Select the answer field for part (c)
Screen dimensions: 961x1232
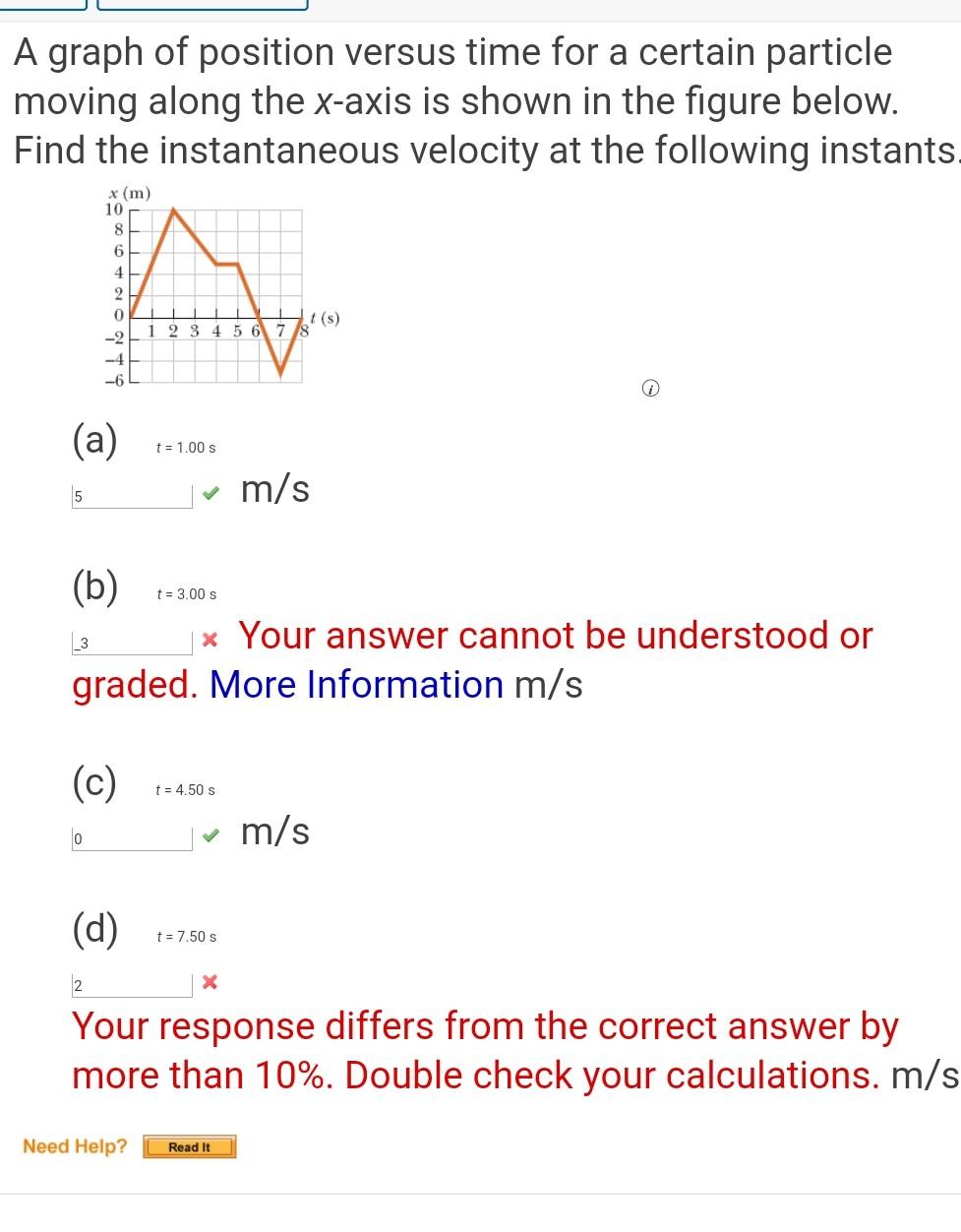tap(131, 836)
